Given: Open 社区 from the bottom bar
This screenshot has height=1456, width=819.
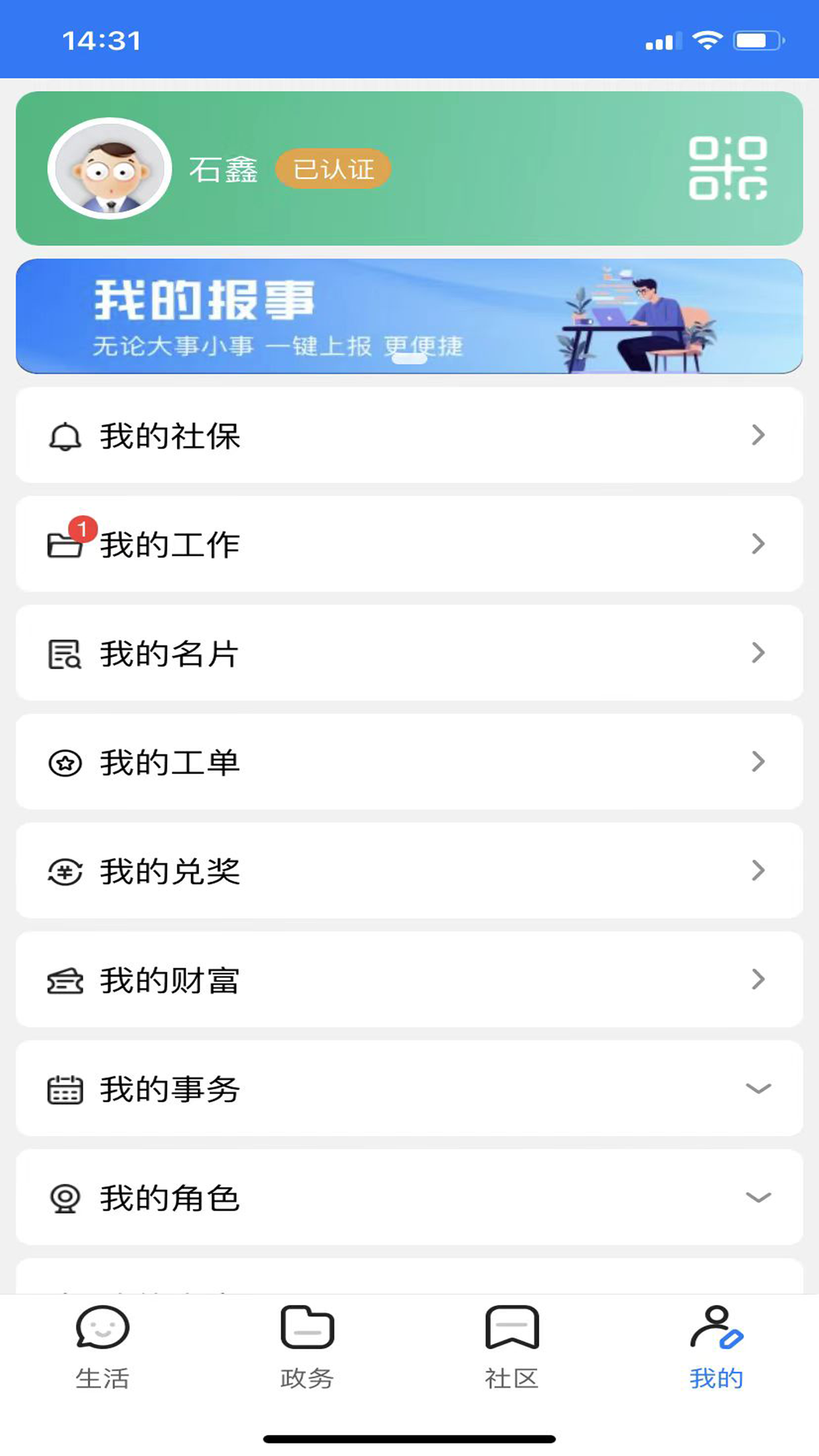Looking at the screenshot, I should pos(512,1345).
